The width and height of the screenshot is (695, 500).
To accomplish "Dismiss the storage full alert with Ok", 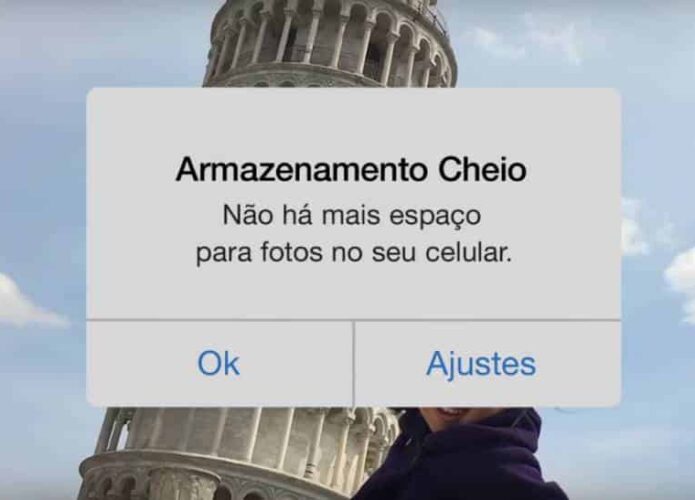I will pos(218,364).
